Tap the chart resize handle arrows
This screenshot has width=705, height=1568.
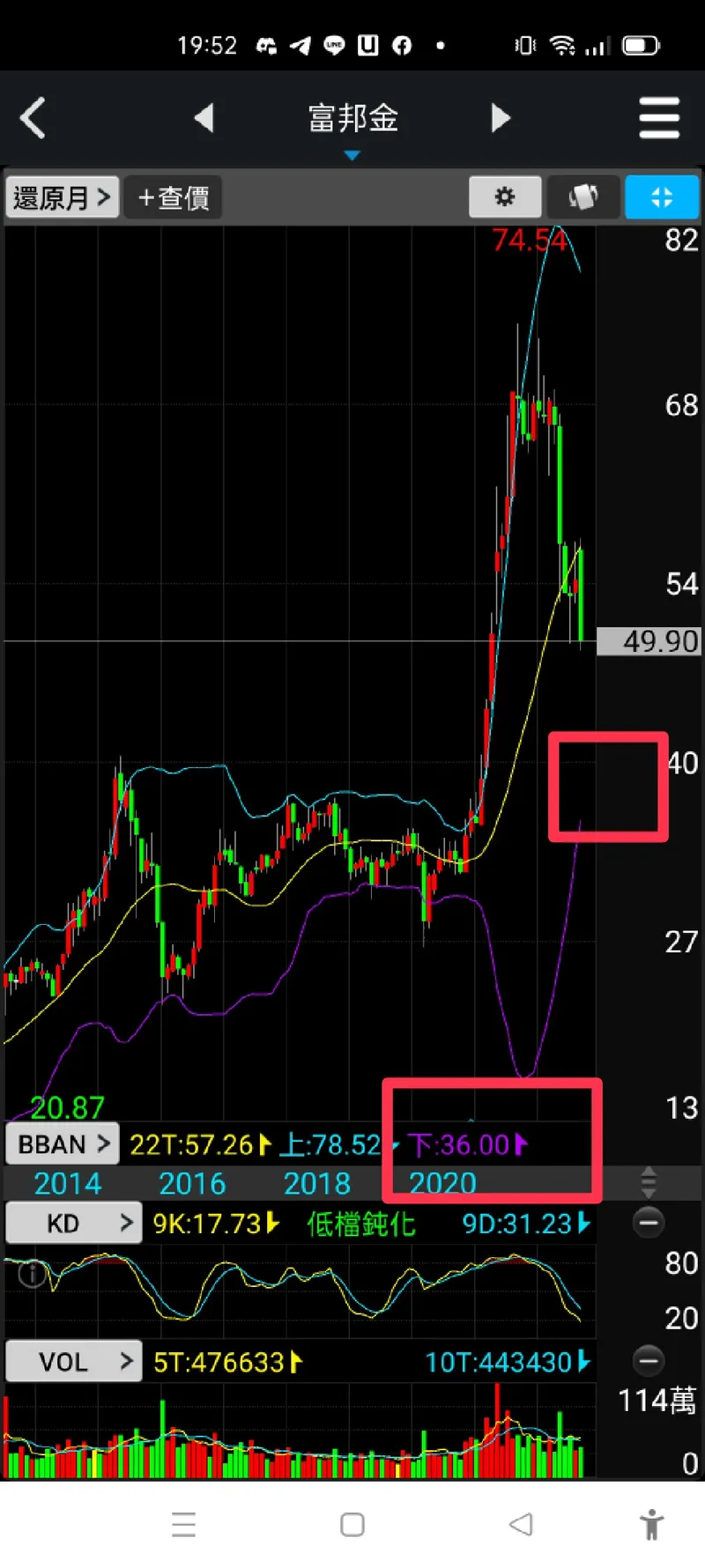(x=649, y=1182)
